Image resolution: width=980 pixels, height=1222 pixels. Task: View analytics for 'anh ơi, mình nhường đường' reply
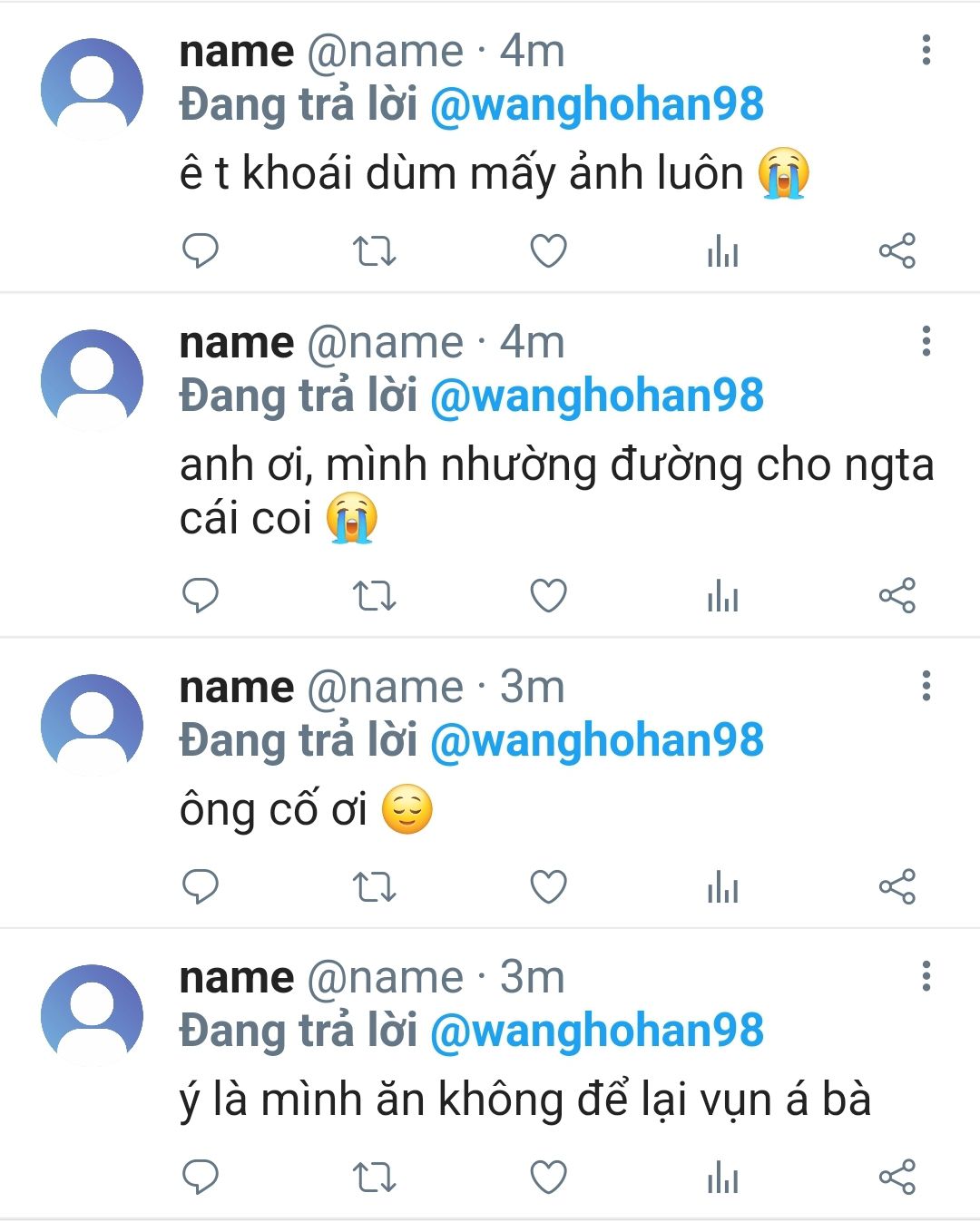(722, 596)
